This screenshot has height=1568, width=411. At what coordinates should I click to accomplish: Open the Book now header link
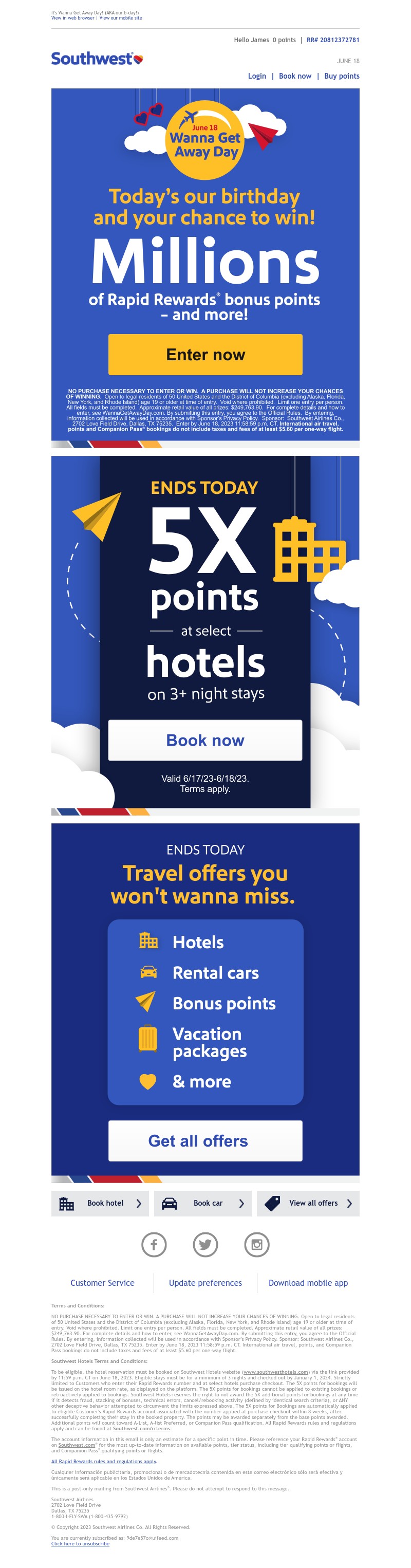point(295,76)
